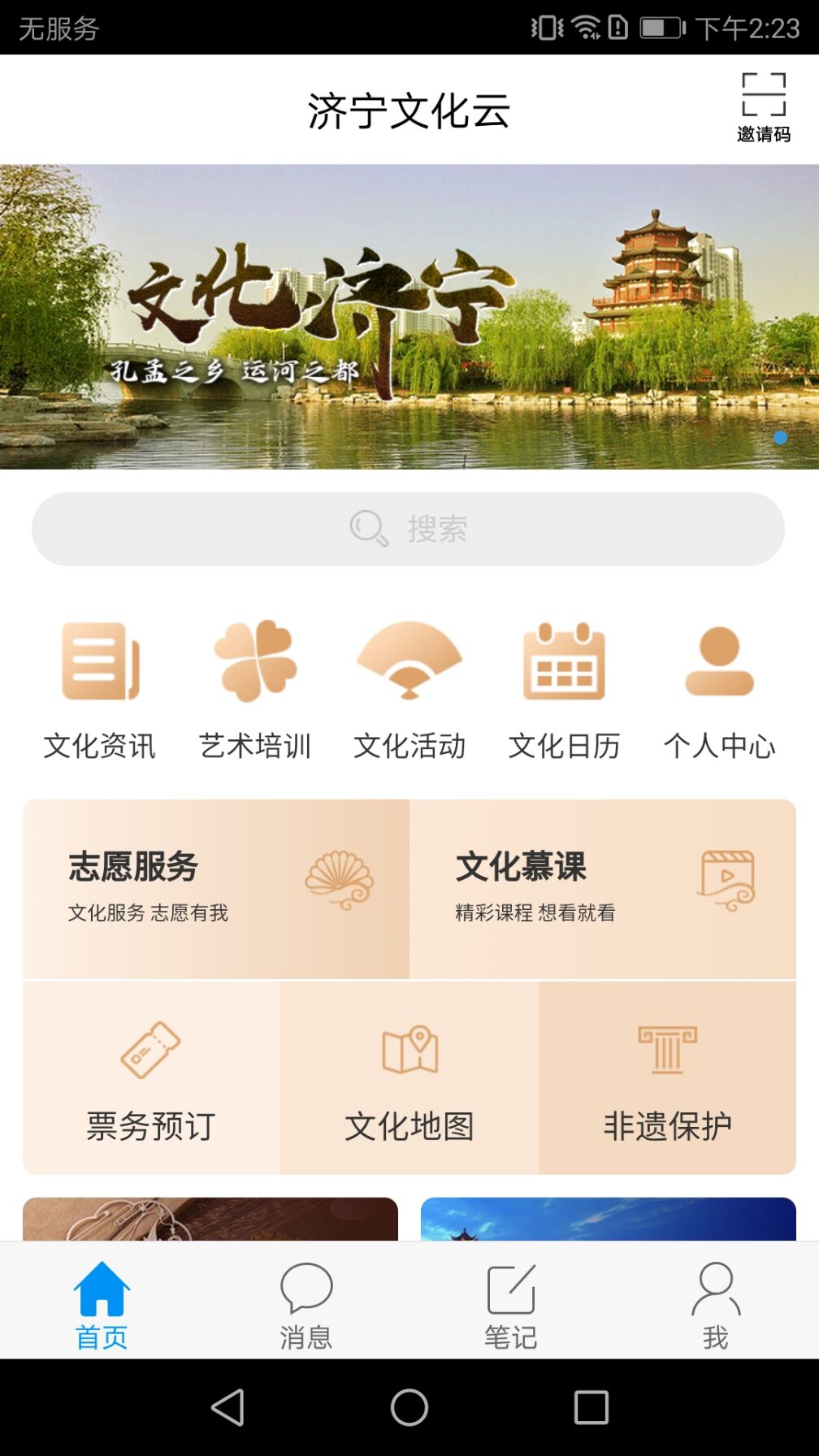The width and height of the screenshot is (819, 1456).
Task: Open 个人中心 personal center
Action: 719,687
